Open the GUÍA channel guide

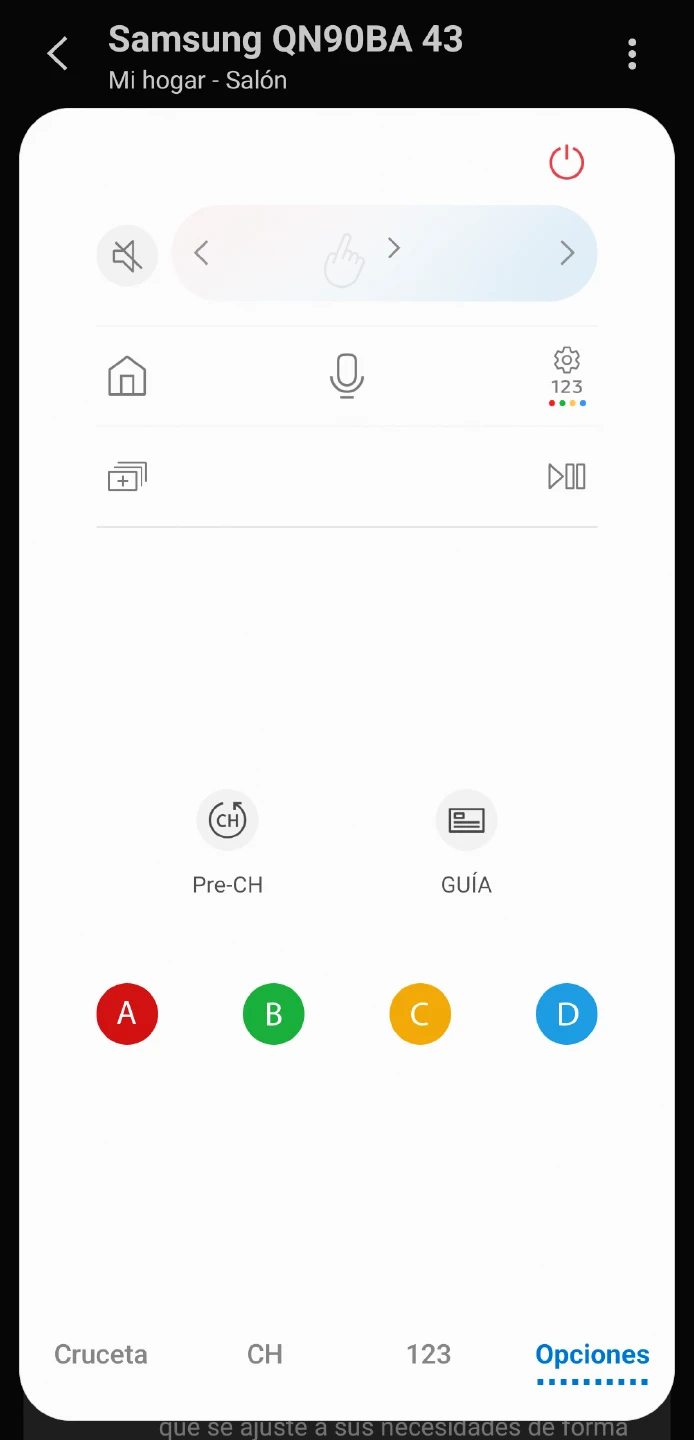click(x=466, y=821)
